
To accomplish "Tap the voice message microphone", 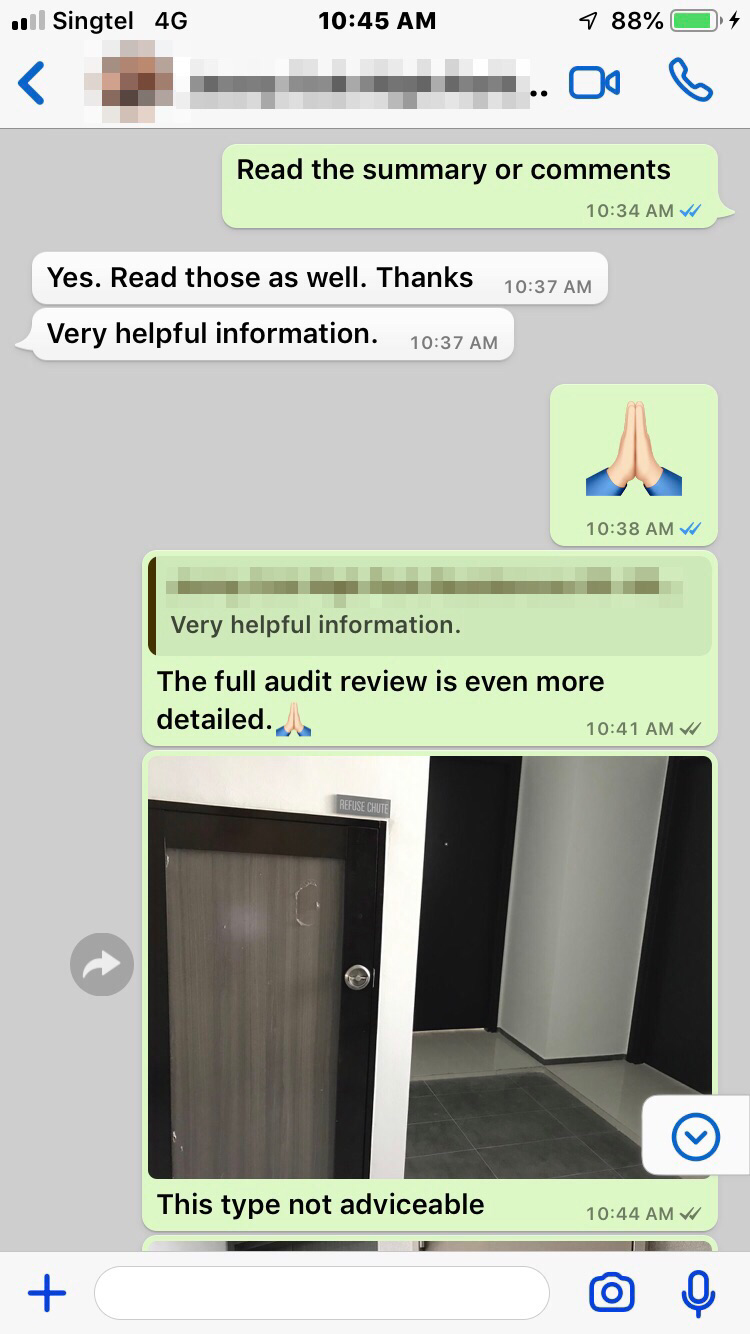I will (698, 1293).
